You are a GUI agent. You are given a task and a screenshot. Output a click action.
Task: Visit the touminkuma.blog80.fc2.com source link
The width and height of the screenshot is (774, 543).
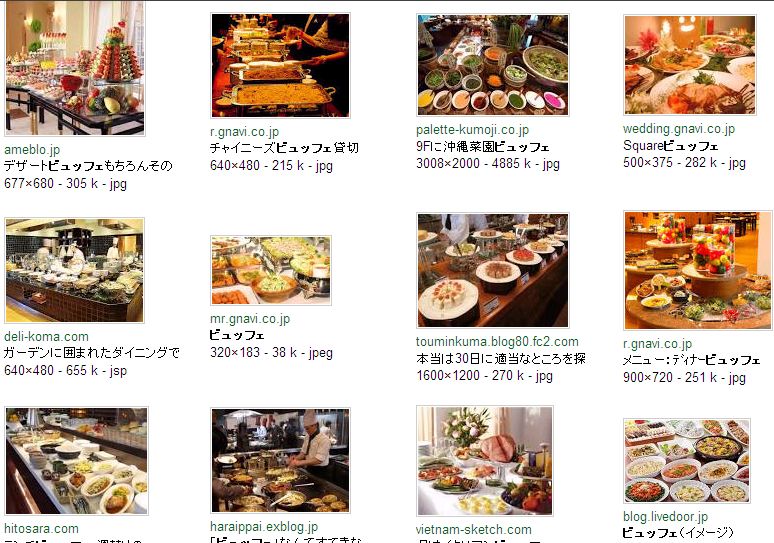[497, 342]
